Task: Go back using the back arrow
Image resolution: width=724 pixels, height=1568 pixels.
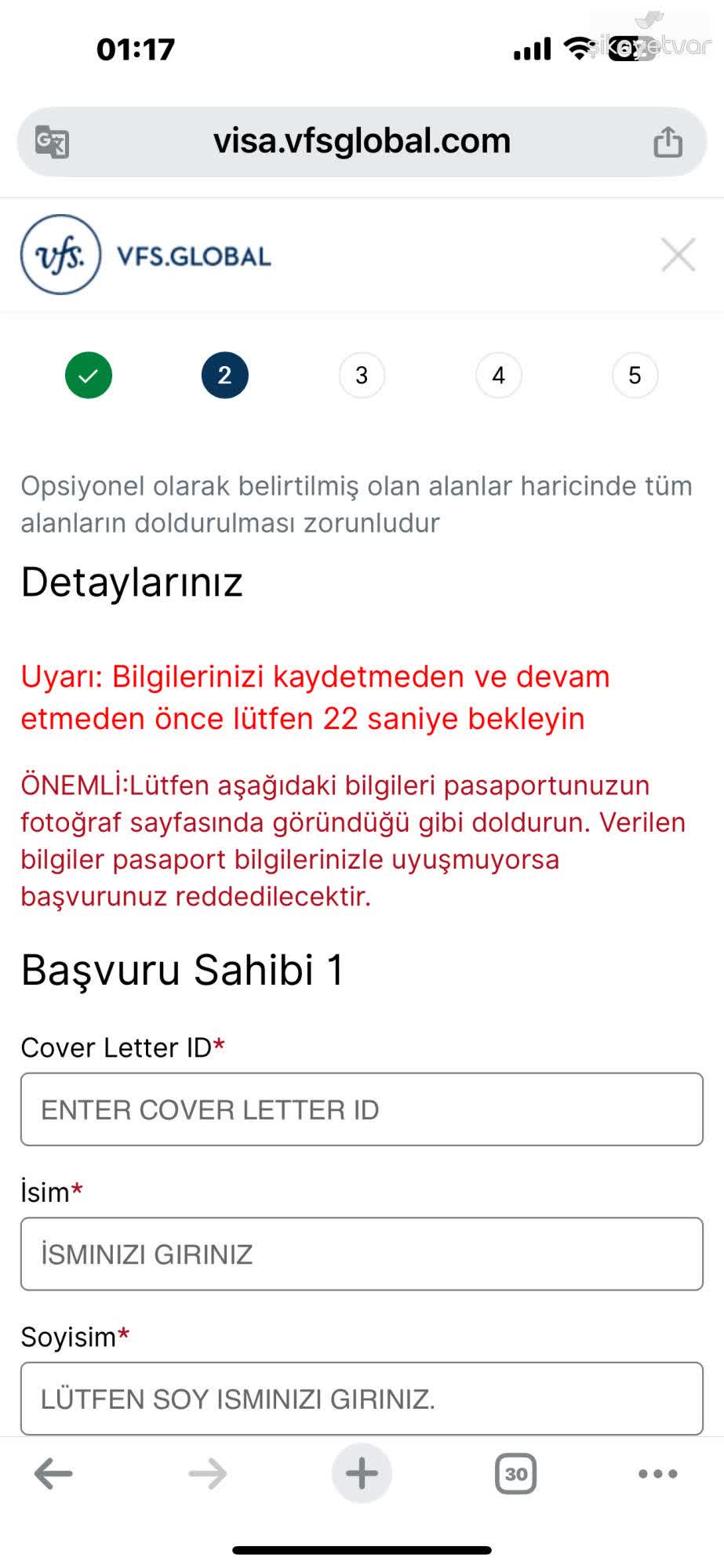Action: (51, 1473)
